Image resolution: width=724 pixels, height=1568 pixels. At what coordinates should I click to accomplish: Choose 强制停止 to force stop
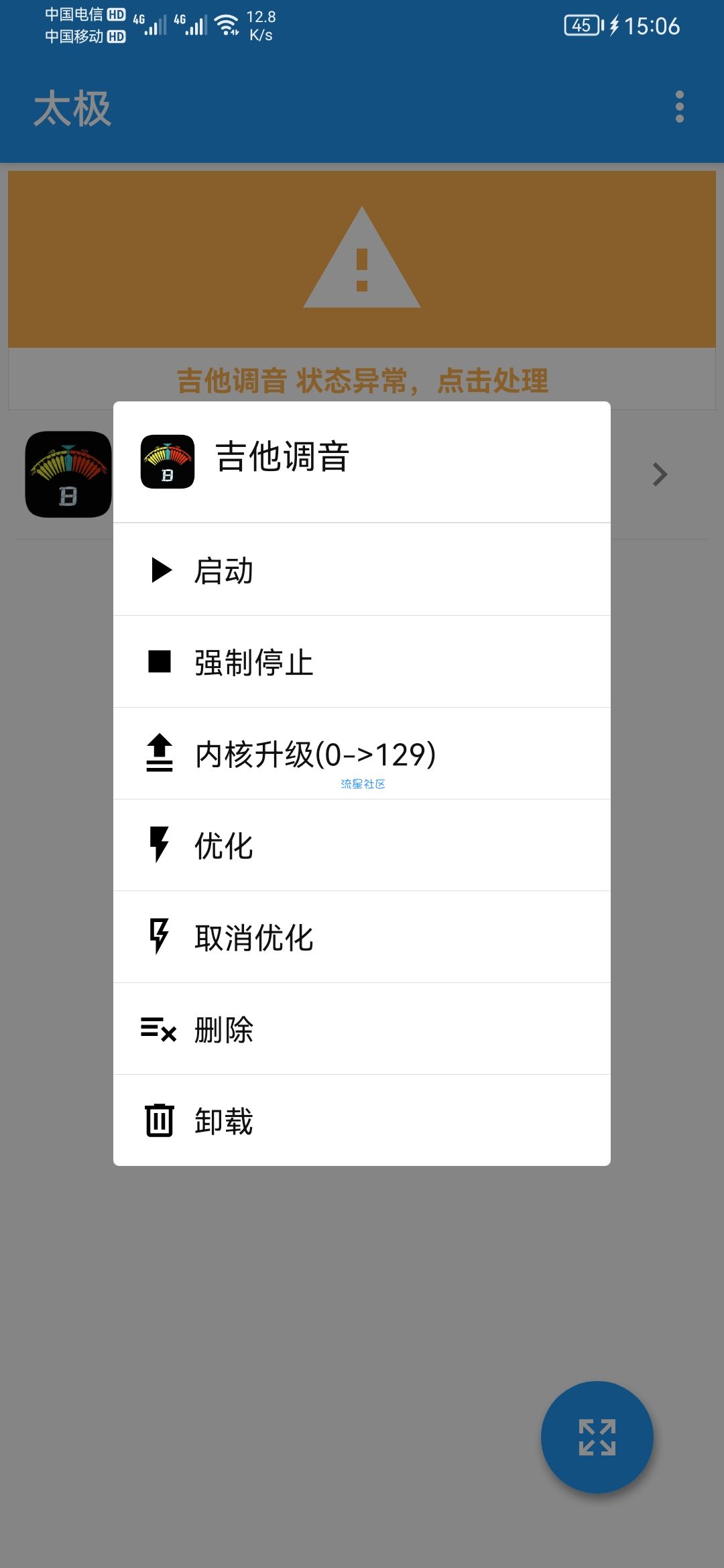point(362,661)
